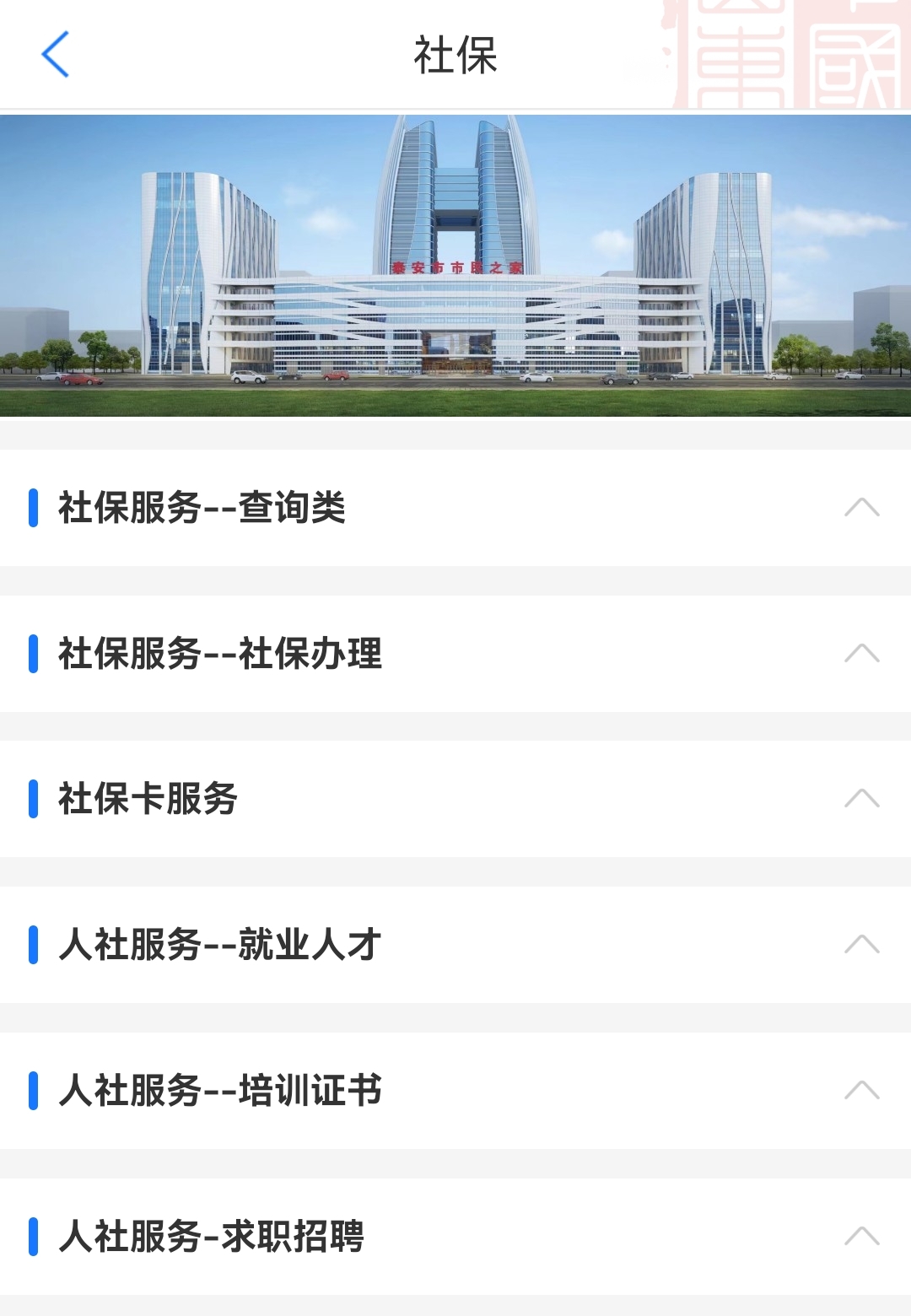Tap the blue bar beside 社保服务--查询类

pyautogui.click(x=34, y=506)
